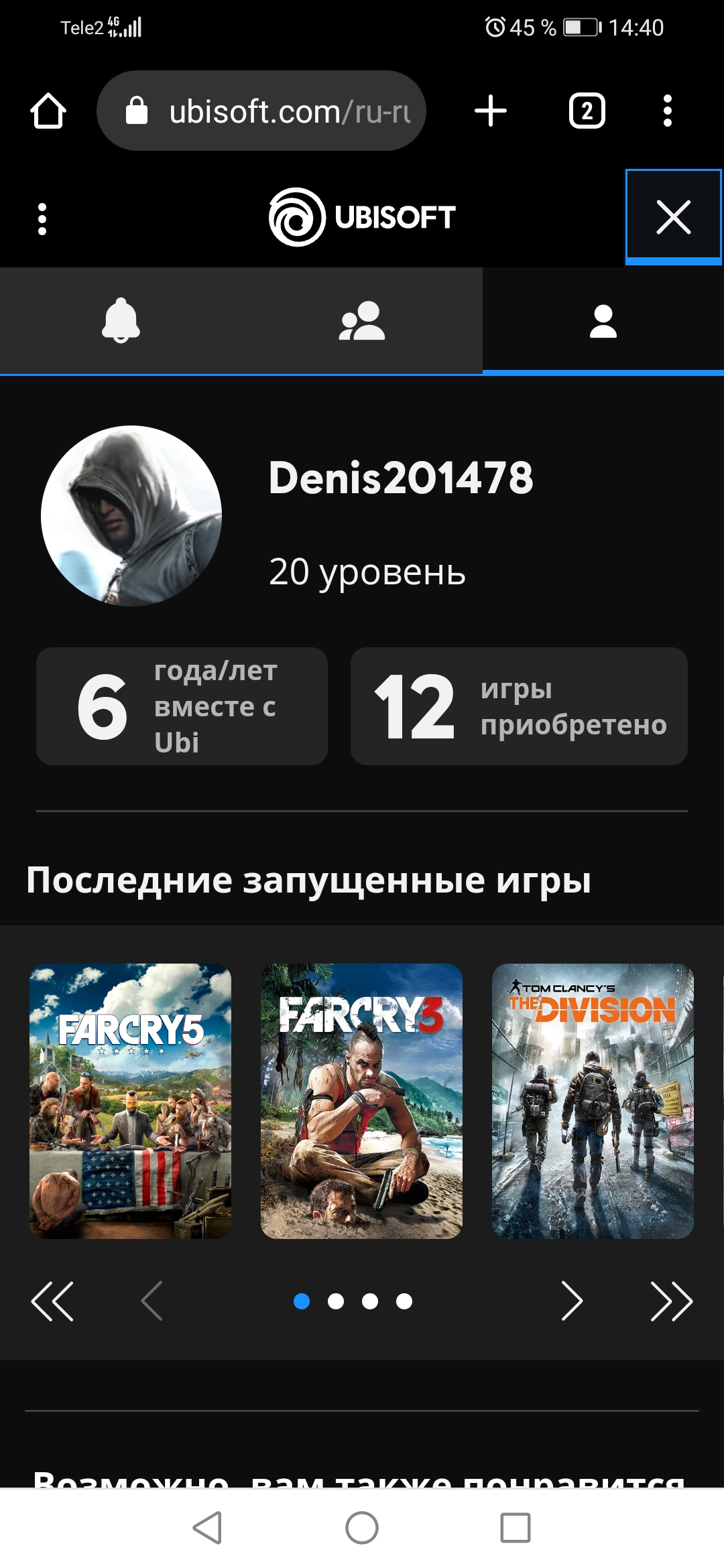
Task: Jump to first games carousel page
Action: click(x=52, y=1301)
